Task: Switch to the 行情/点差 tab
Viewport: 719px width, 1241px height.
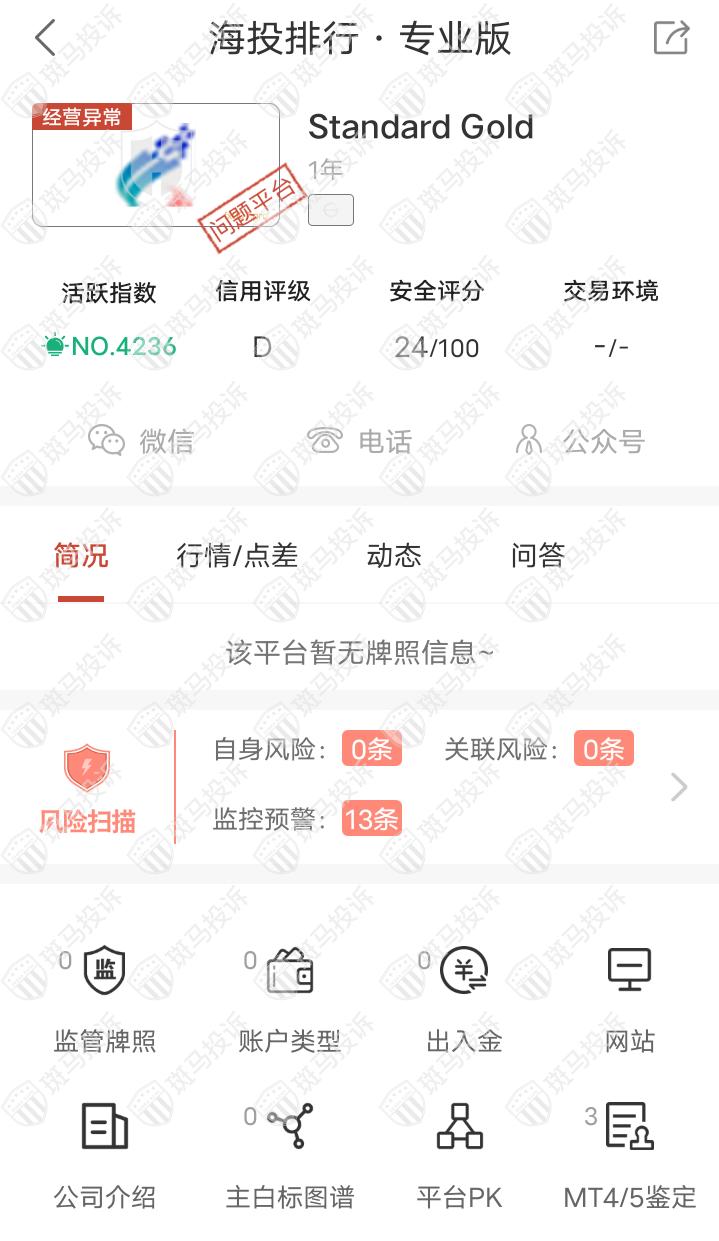Action: [237, 556]
